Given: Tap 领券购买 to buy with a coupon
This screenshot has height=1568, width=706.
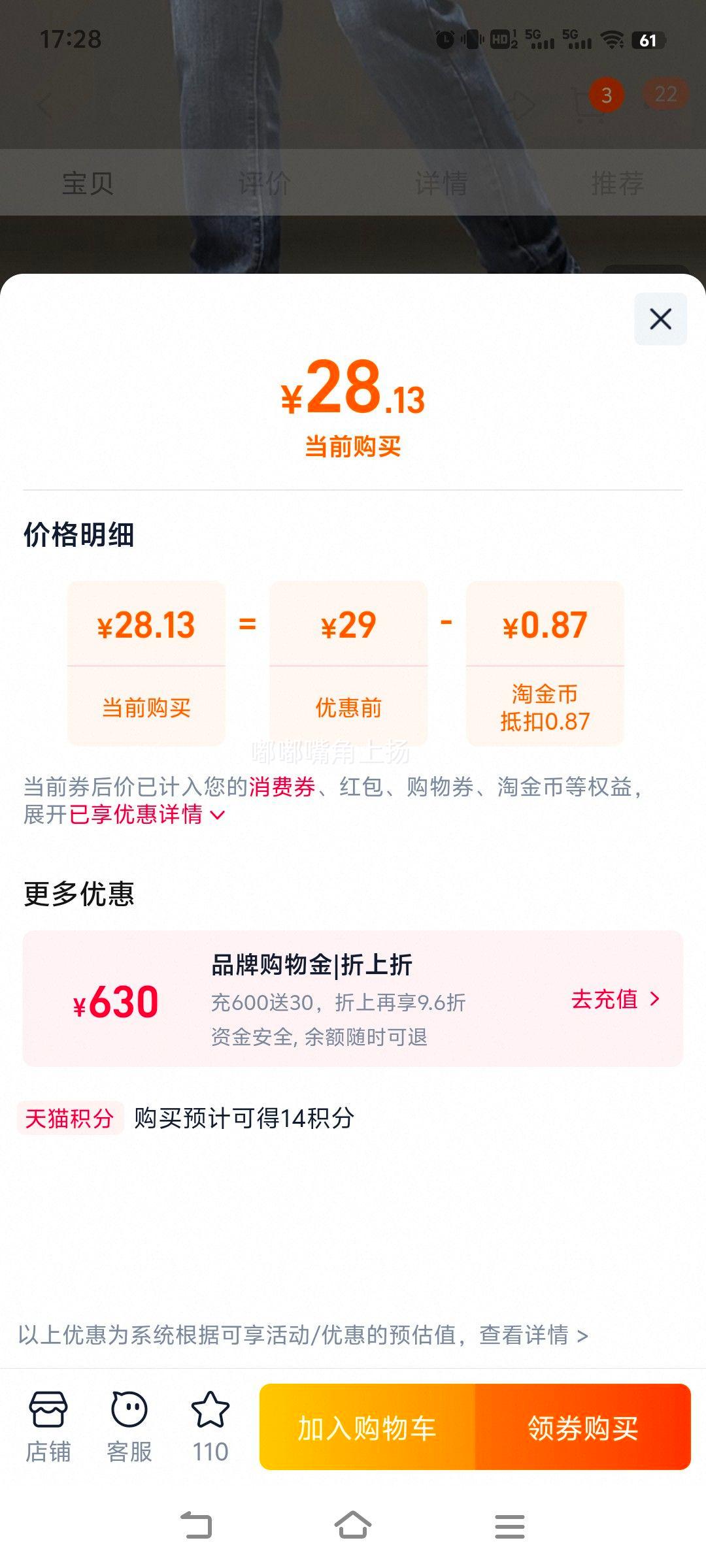Looking at the screenshot, I should (x=582, y=1428).
